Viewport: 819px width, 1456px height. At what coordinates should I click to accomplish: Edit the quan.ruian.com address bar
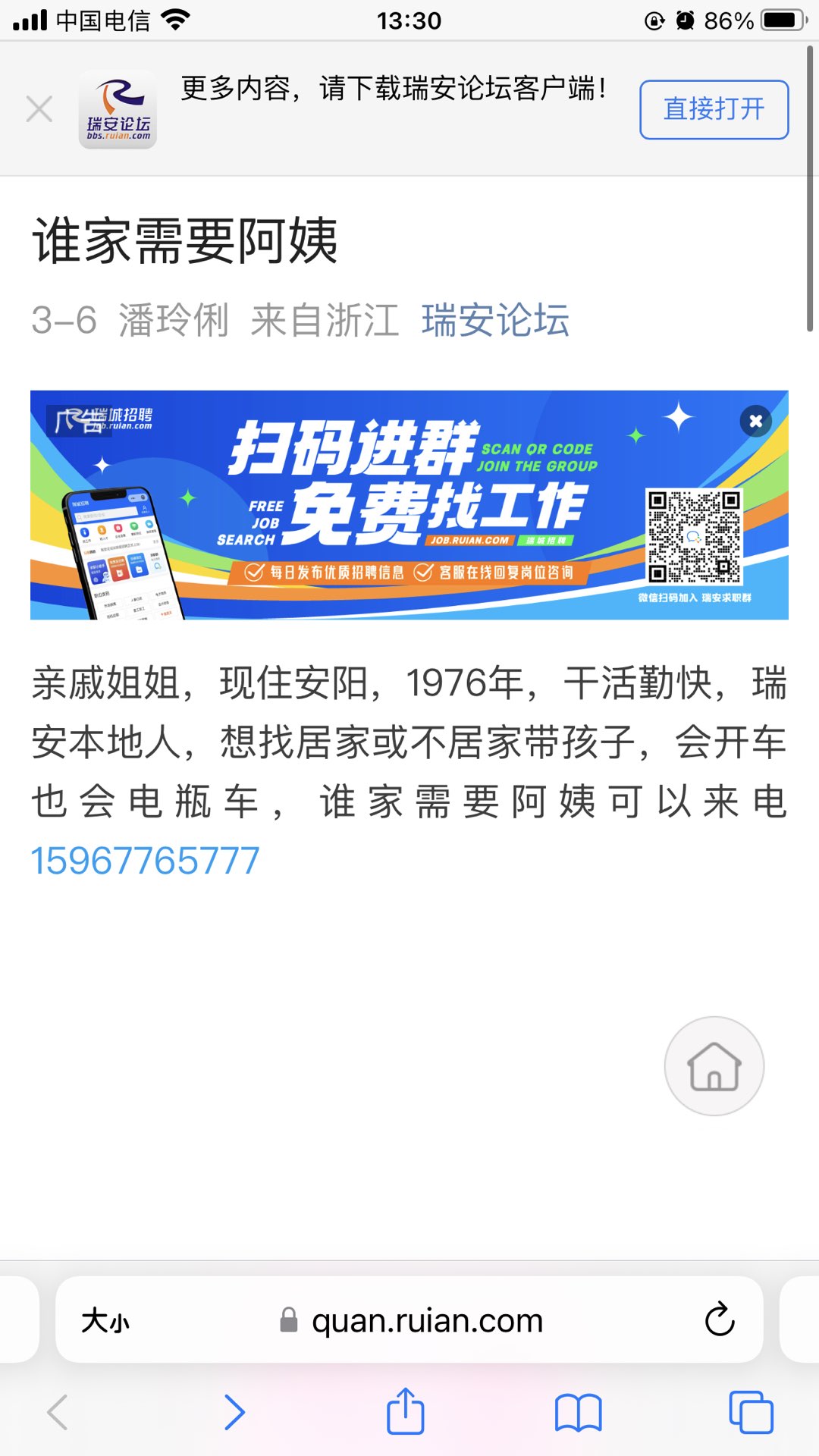[427, 1320]
